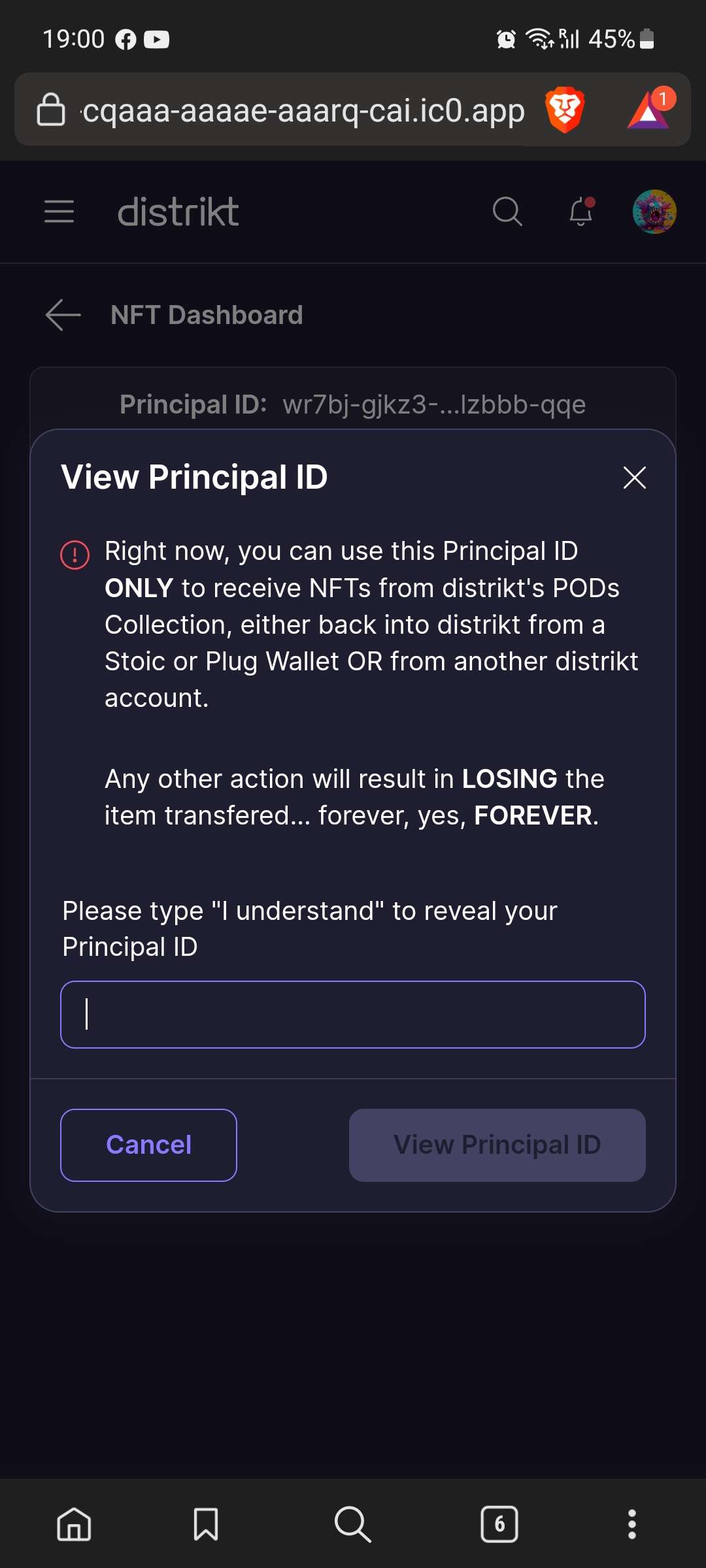Open browser bookmarks
The image size is (706, 1568).
[x=206, y=1524]
